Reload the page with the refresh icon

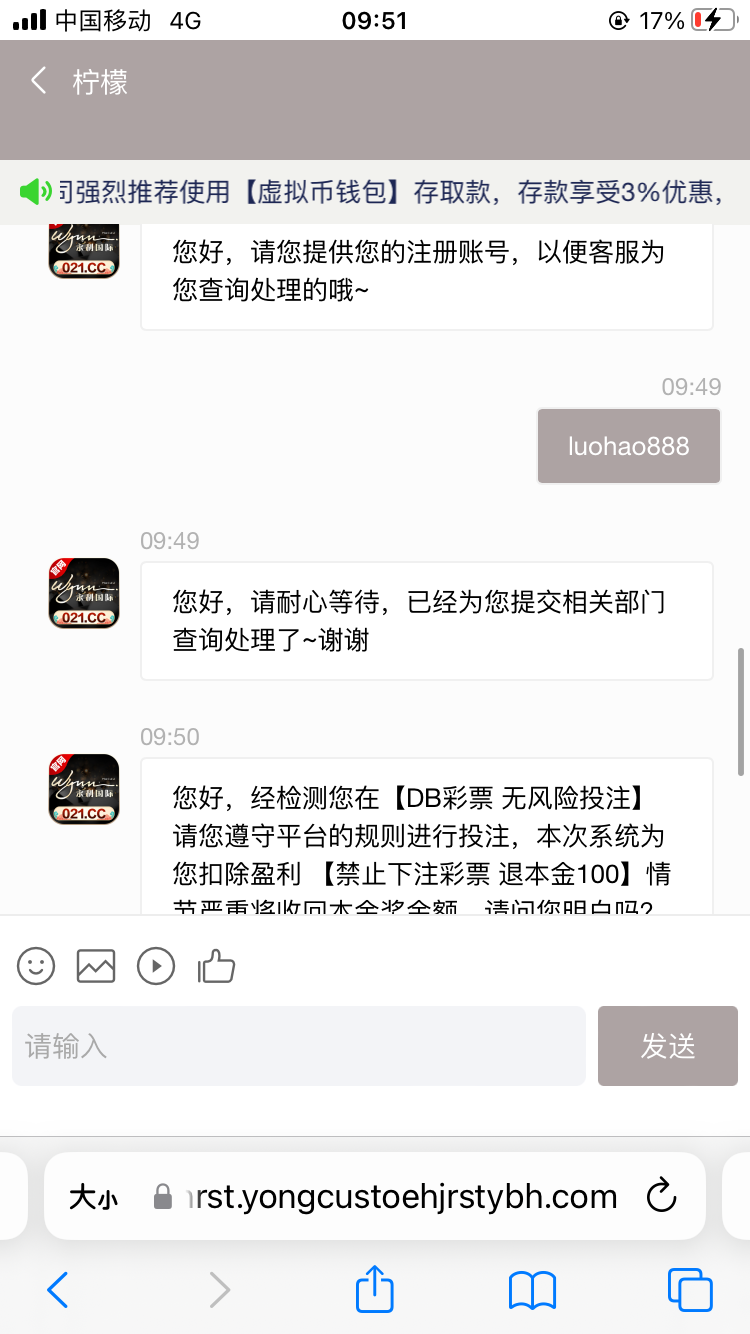click(662, 1196)
